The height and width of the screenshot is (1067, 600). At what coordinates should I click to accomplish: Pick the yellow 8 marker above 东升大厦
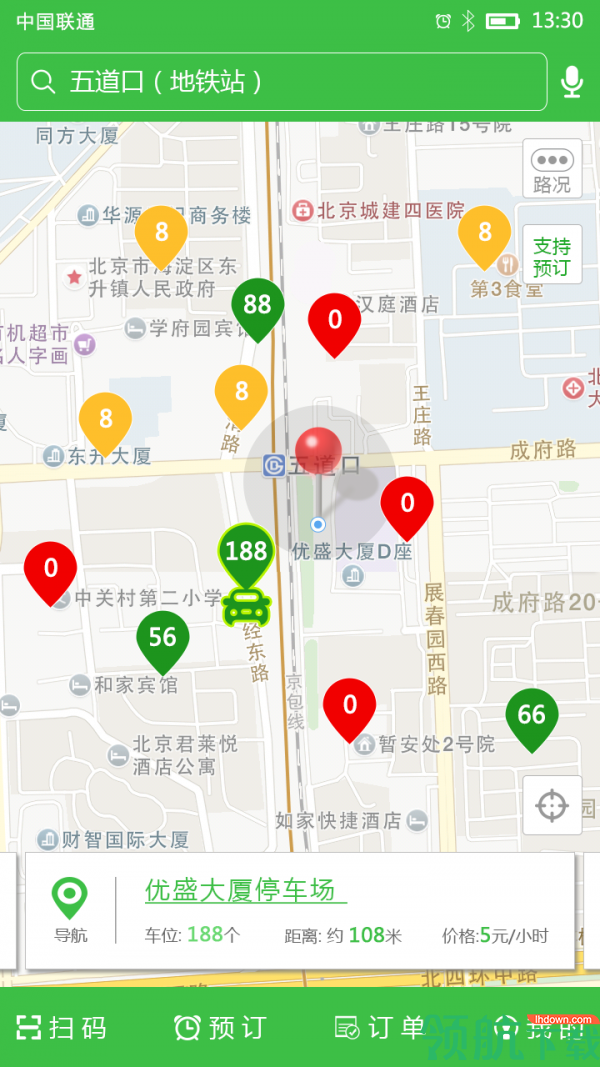tap(105, 420)
